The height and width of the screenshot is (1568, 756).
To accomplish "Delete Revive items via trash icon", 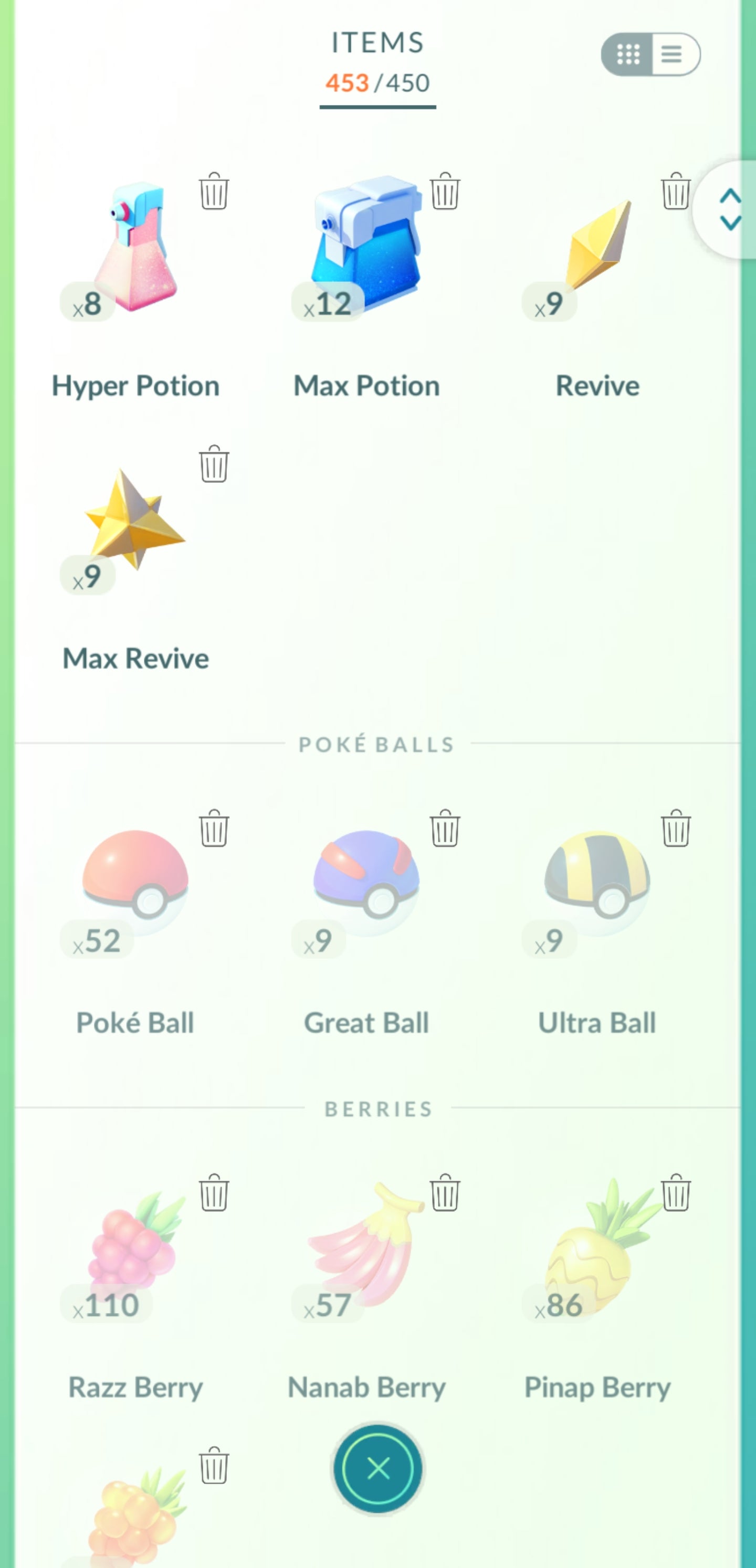I will (x=676, y=191).
